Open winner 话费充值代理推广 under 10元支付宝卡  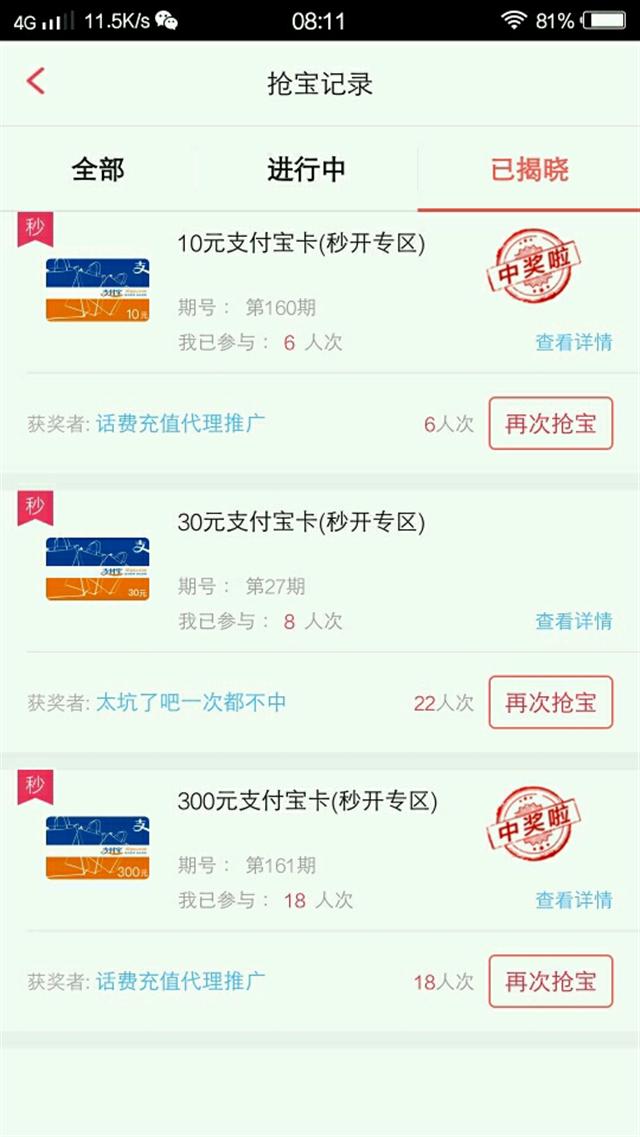click(180, 423)
